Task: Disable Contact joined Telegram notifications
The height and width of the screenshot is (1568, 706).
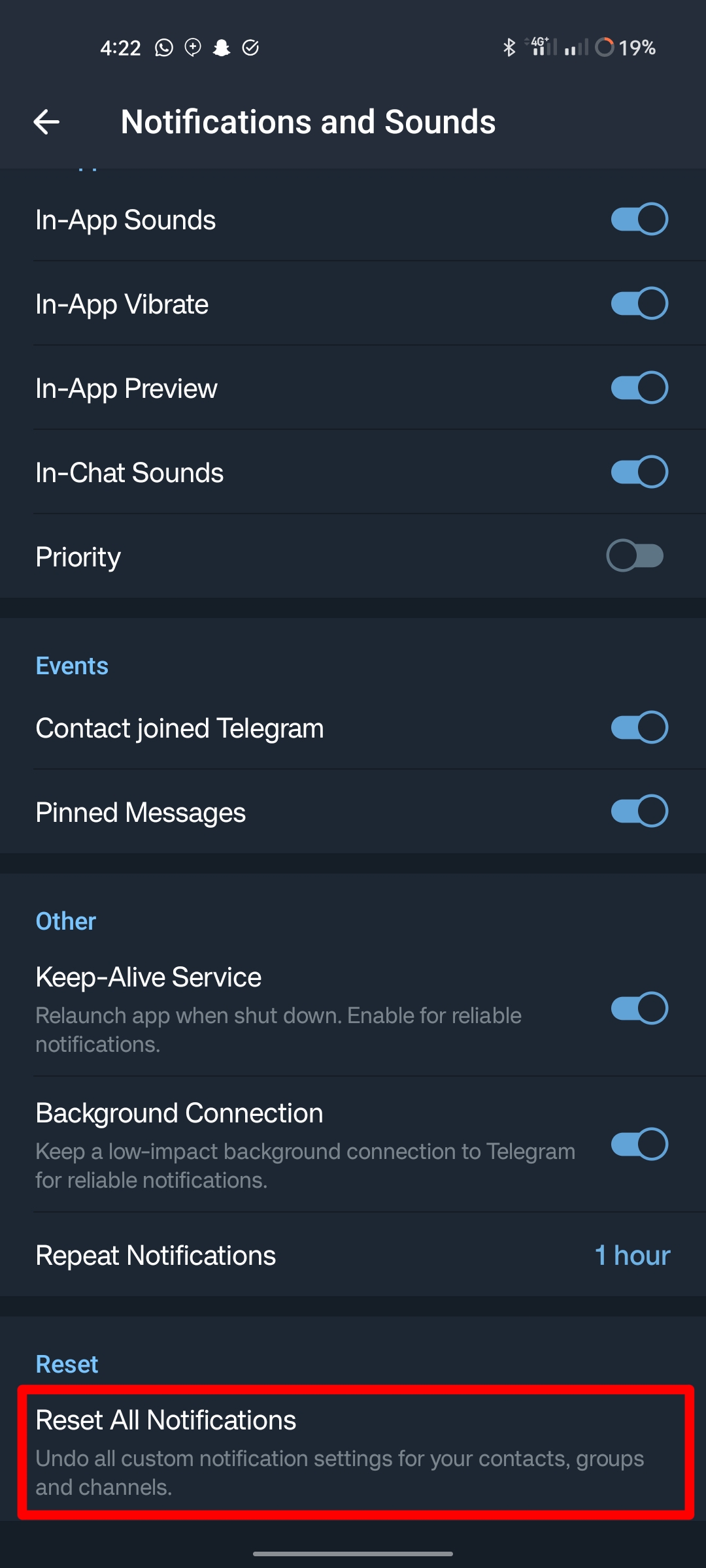Action: pos(638,727)
